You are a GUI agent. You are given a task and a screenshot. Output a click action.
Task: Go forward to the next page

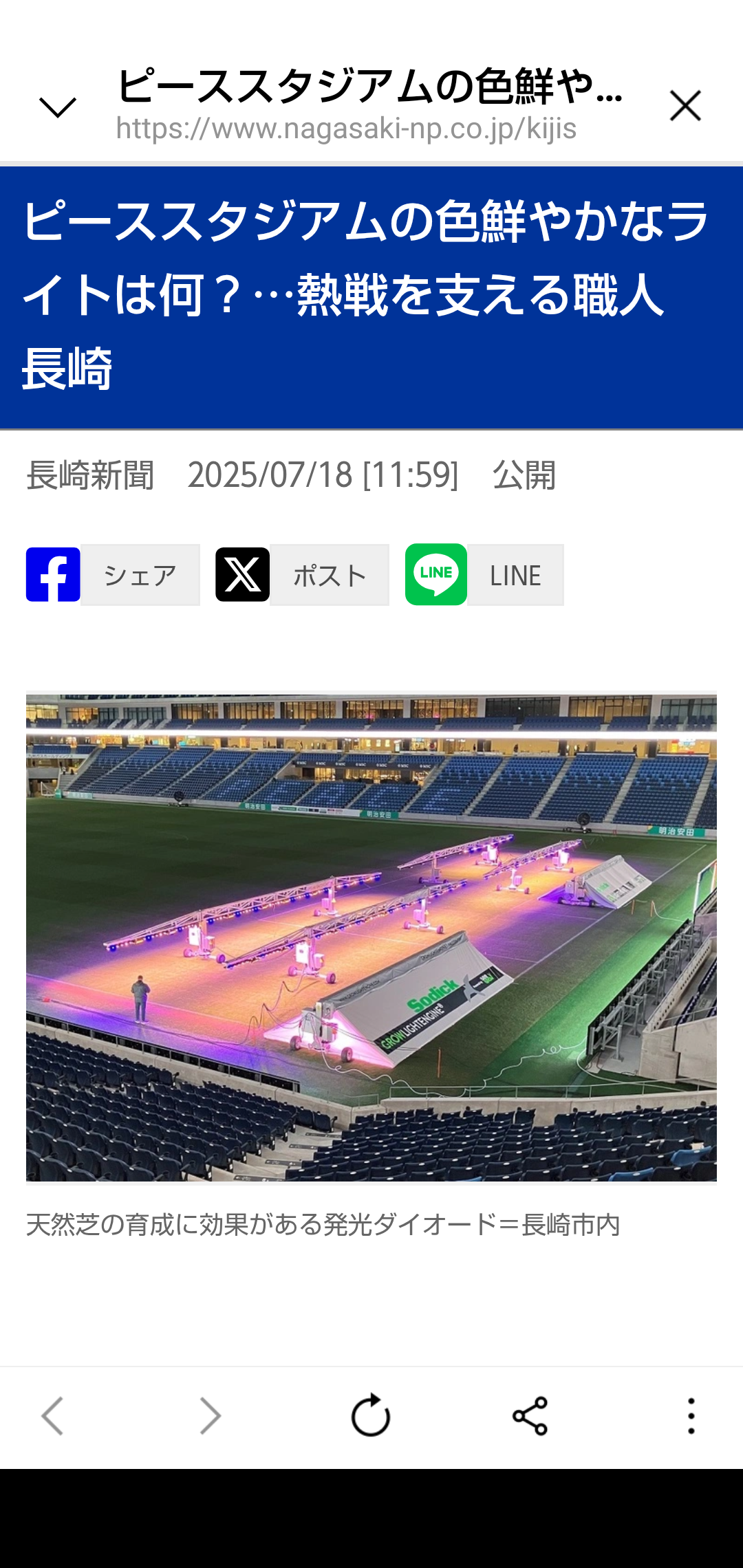pyautogui.click(x=211, y=1416)
